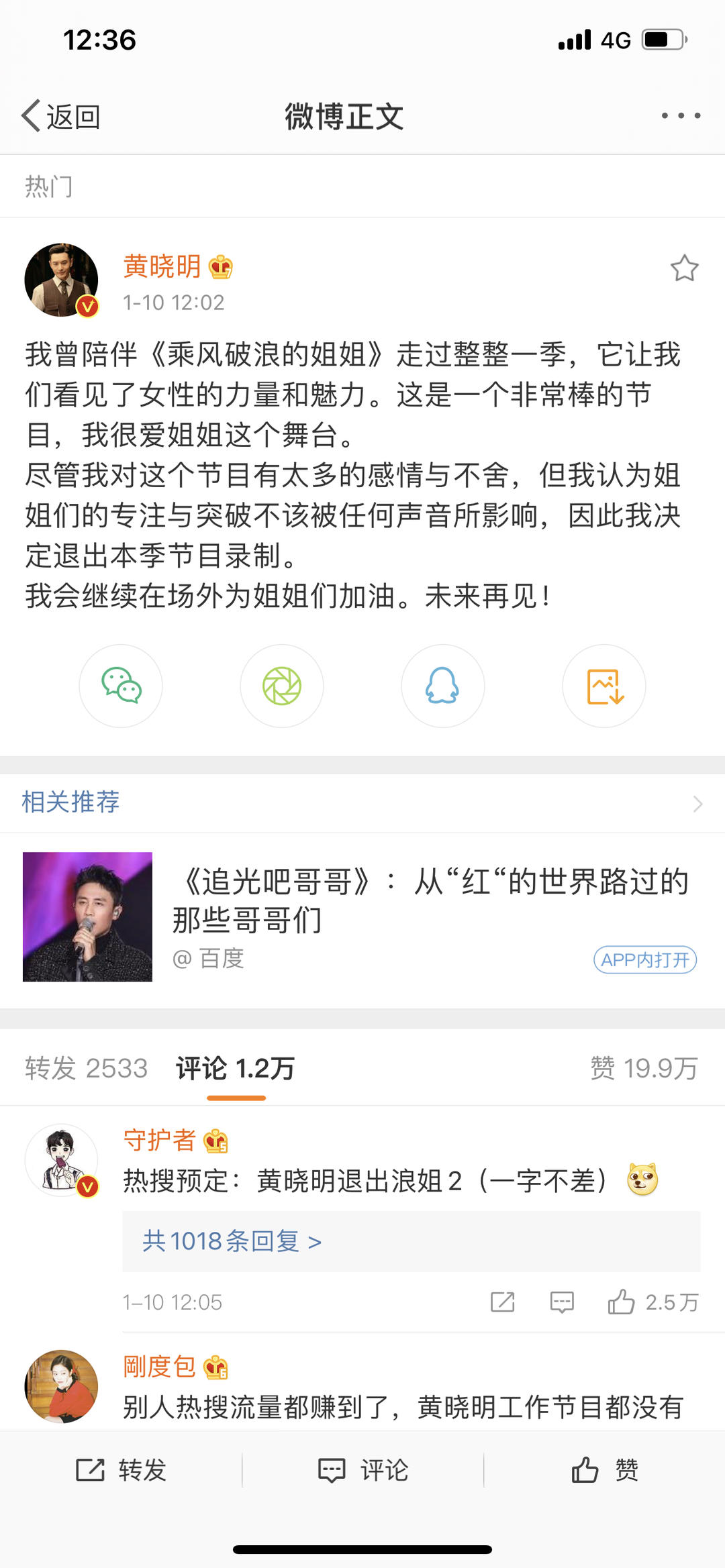
Task: Reply to 守护者's comment
Action: tap(562, 1302)
